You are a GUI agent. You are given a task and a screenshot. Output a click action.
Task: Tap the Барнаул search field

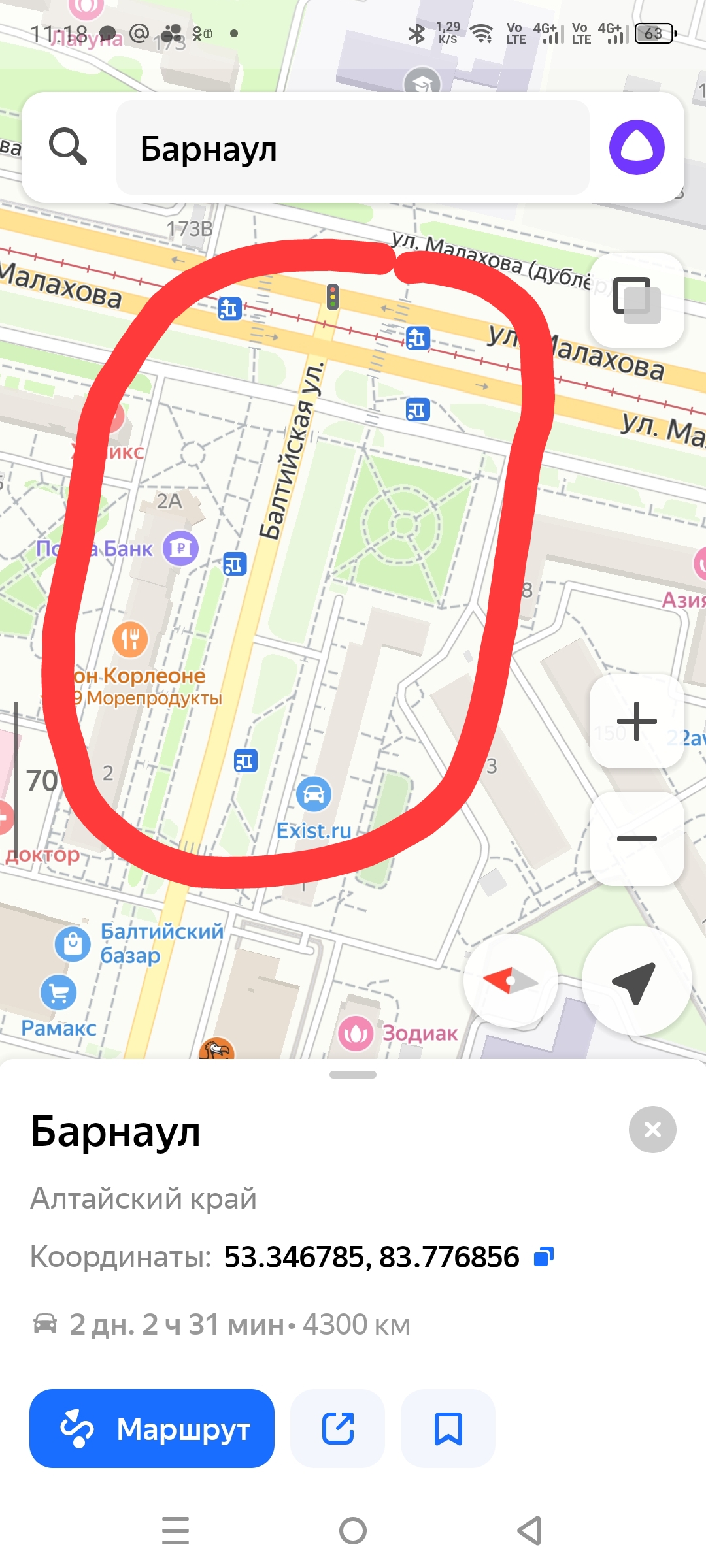click(353, 148)
